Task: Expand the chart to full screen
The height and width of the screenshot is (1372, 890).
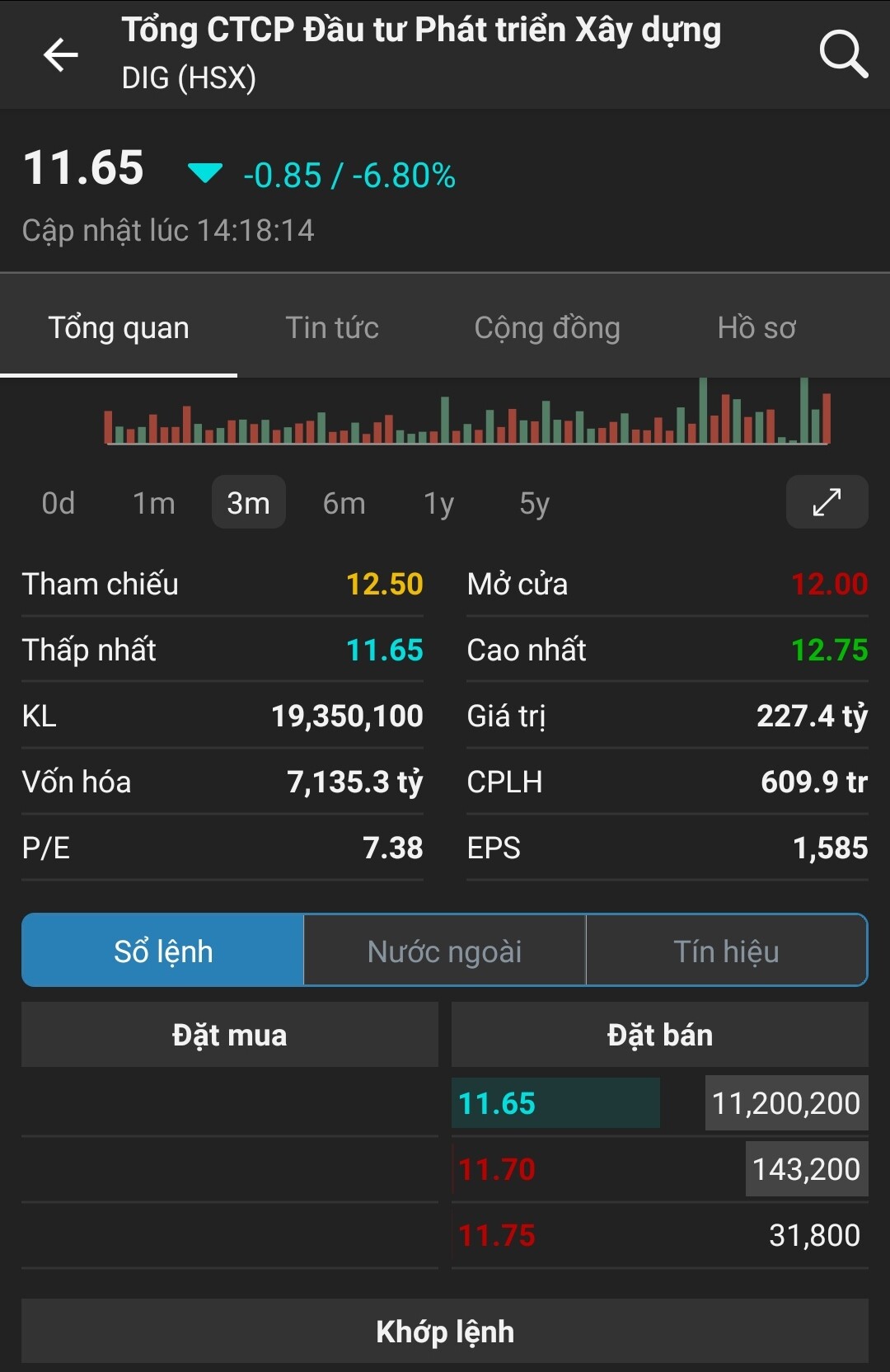Action: pos(827,502)
